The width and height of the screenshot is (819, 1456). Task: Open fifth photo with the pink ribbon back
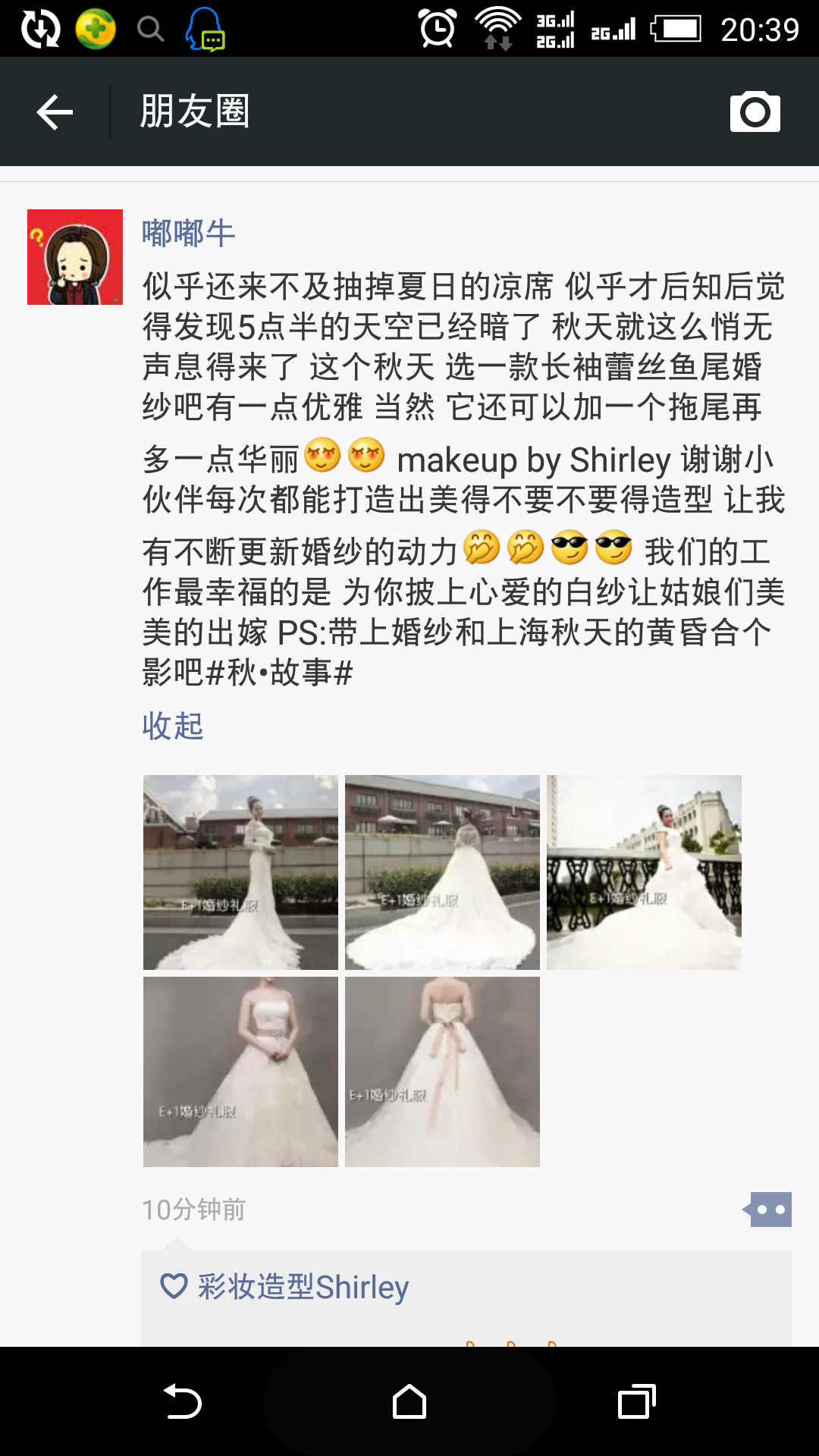click(x=442, y=1072)
